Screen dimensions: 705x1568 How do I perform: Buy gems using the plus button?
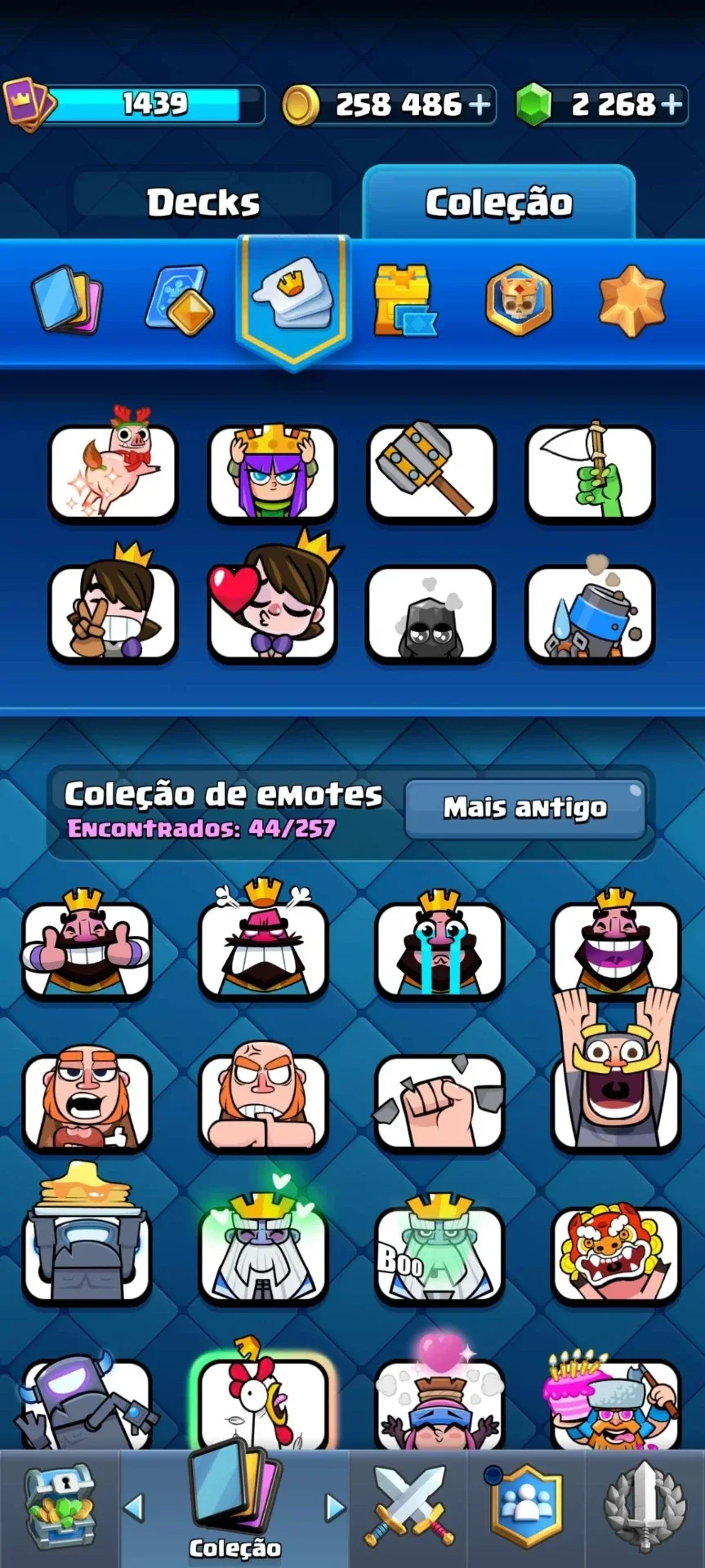click(671, 105)
